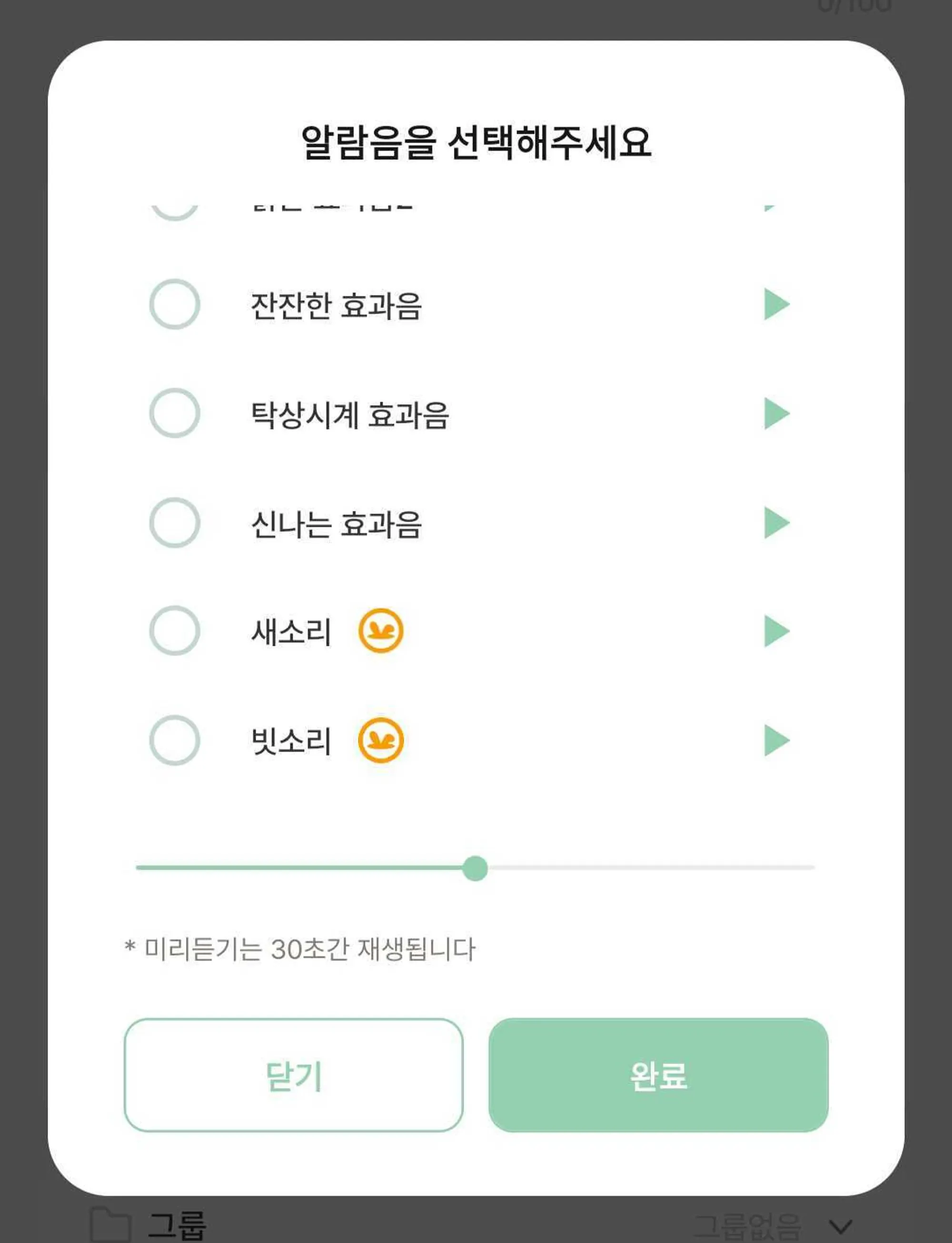The height and width of the screenshot is (1243, 952).
Task: Listen to the 신나는 효과음 preview
Action: 776,523
